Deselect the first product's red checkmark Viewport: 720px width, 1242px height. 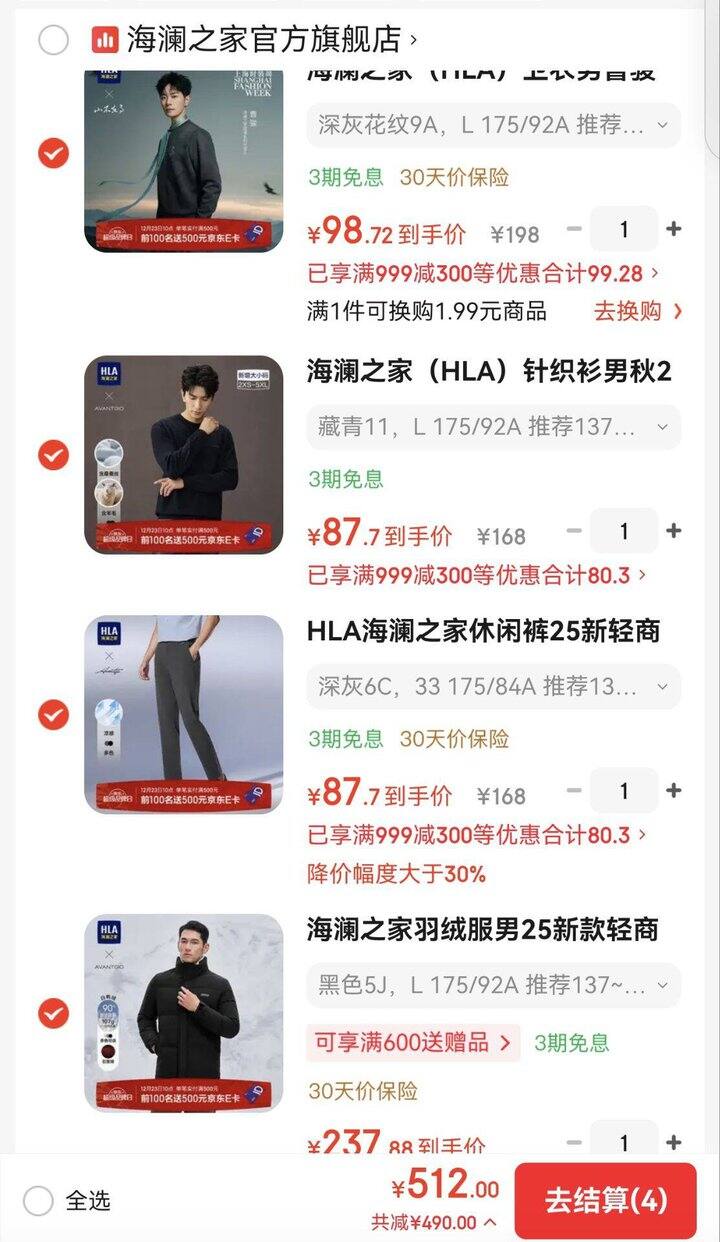click(52, 155)
